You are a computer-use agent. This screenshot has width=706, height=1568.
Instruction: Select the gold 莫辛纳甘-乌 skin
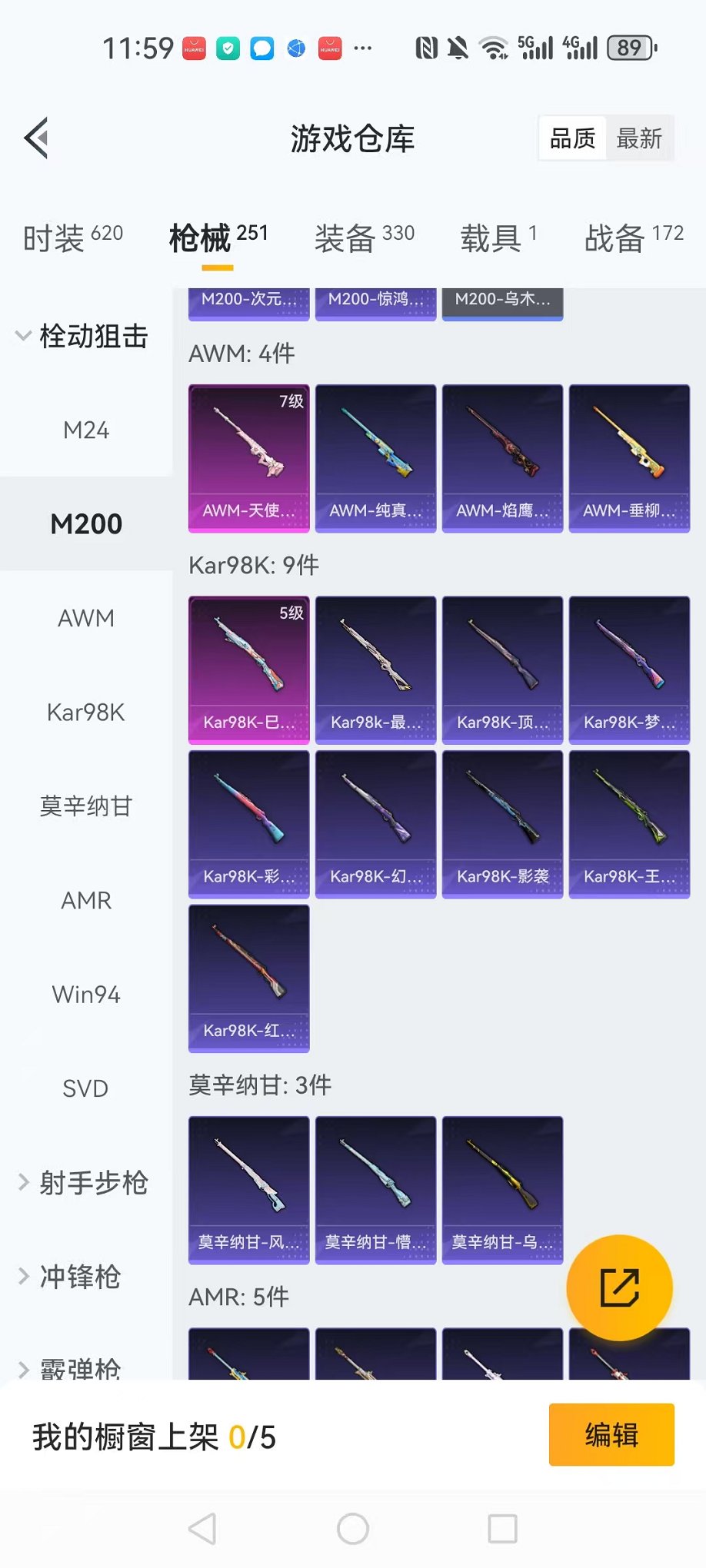[x=502, y=1188]
